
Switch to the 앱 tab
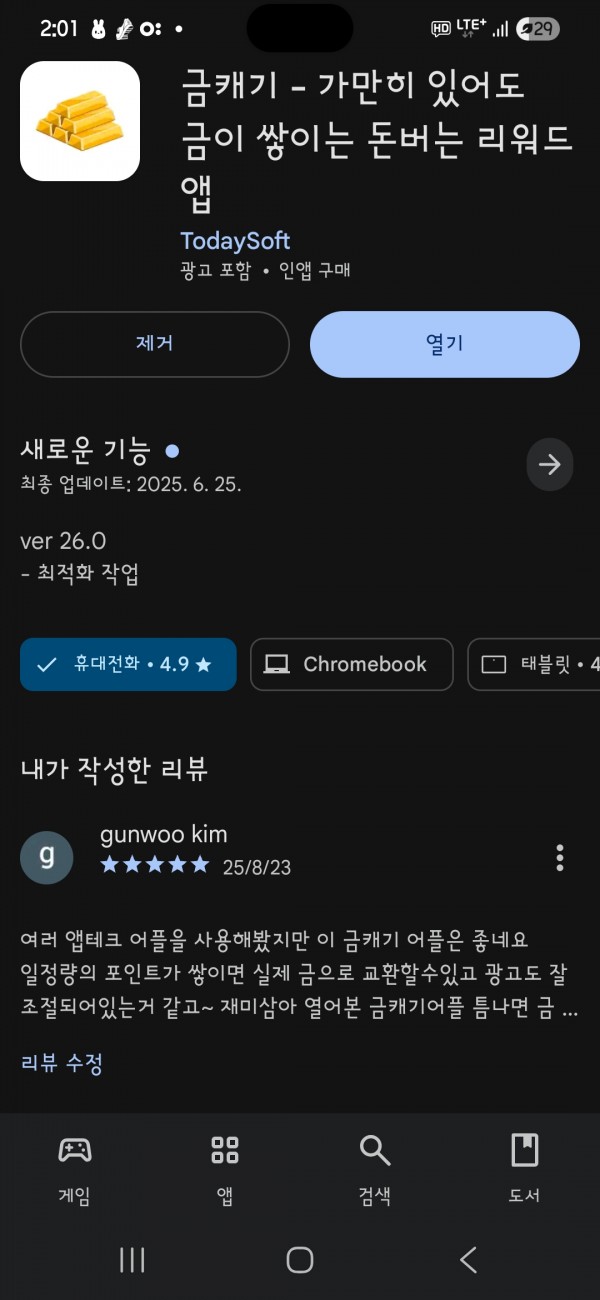coord(225,1169)
